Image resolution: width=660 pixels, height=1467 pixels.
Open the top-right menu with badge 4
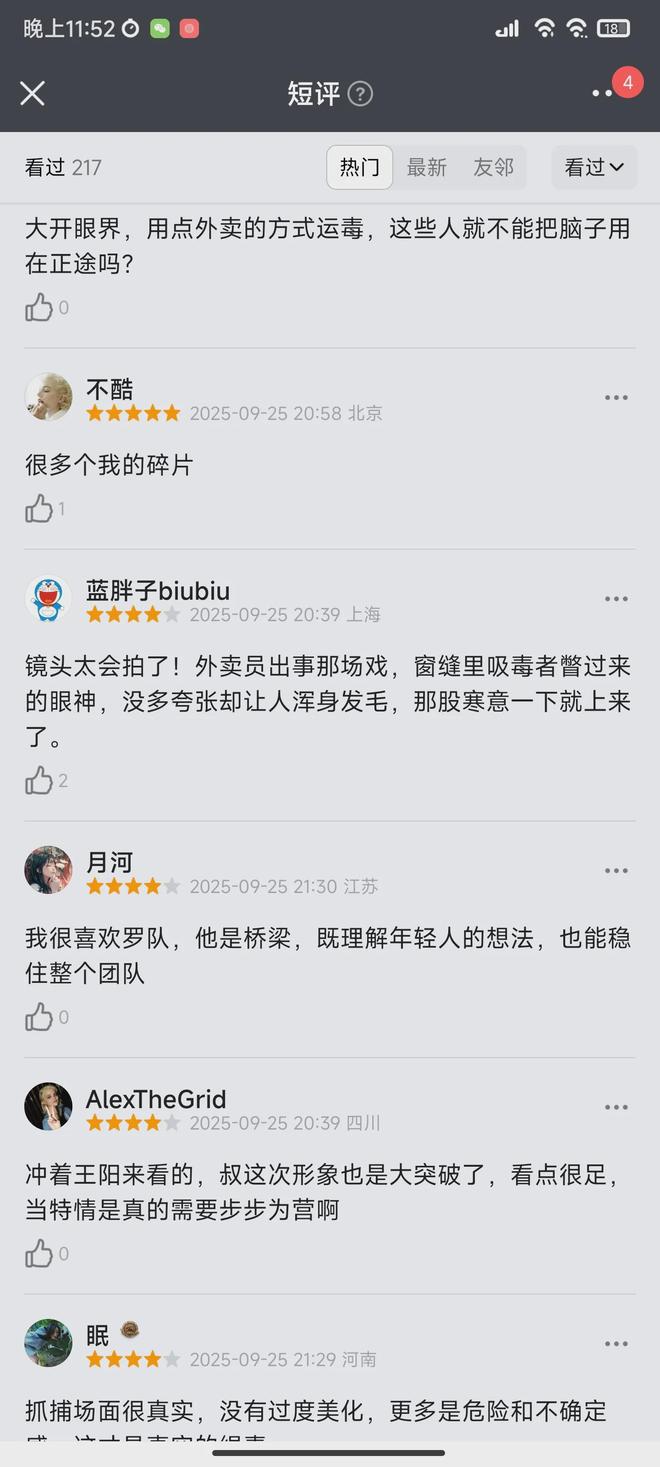604,93
